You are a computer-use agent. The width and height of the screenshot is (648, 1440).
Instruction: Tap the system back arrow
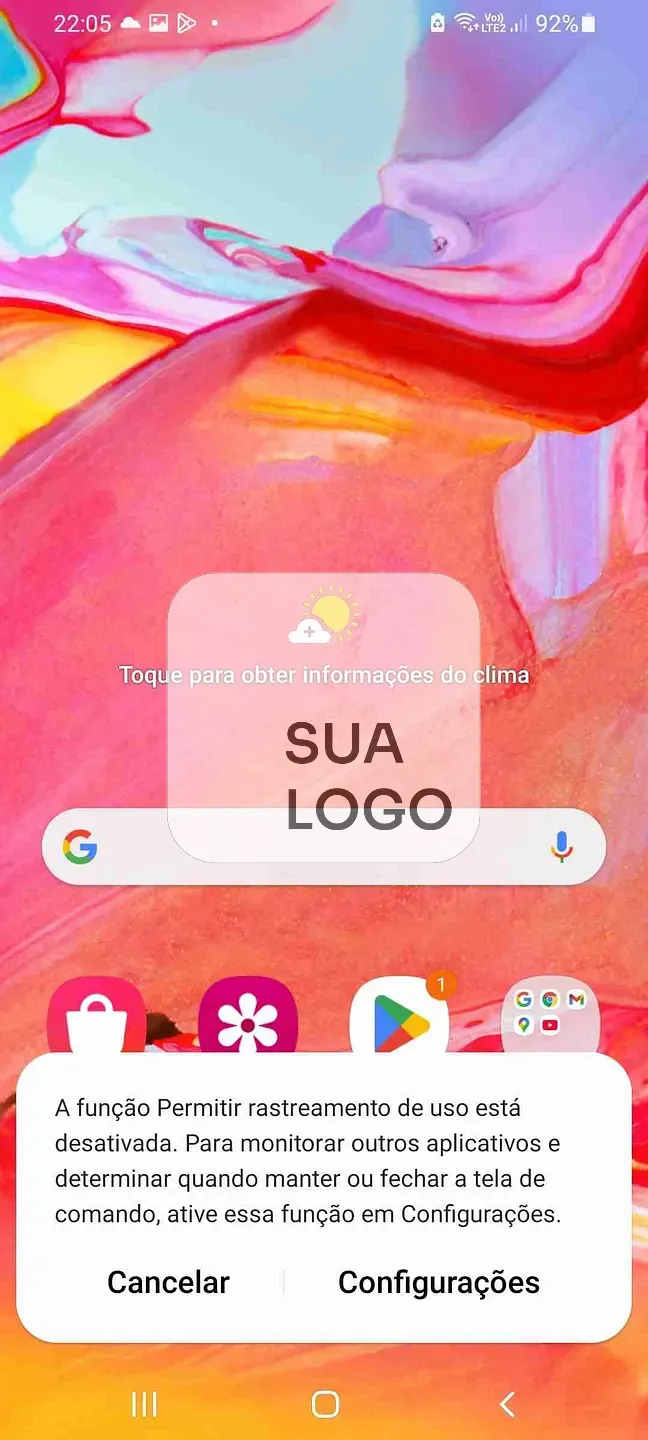(507, 1404)
